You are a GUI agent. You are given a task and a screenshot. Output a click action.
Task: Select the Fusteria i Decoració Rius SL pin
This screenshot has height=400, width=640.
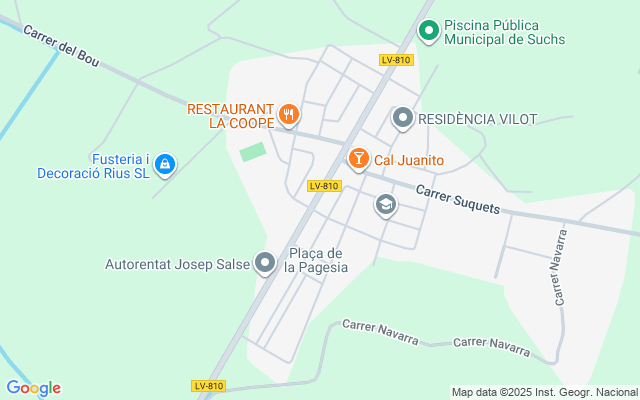(x=166, y=164)
